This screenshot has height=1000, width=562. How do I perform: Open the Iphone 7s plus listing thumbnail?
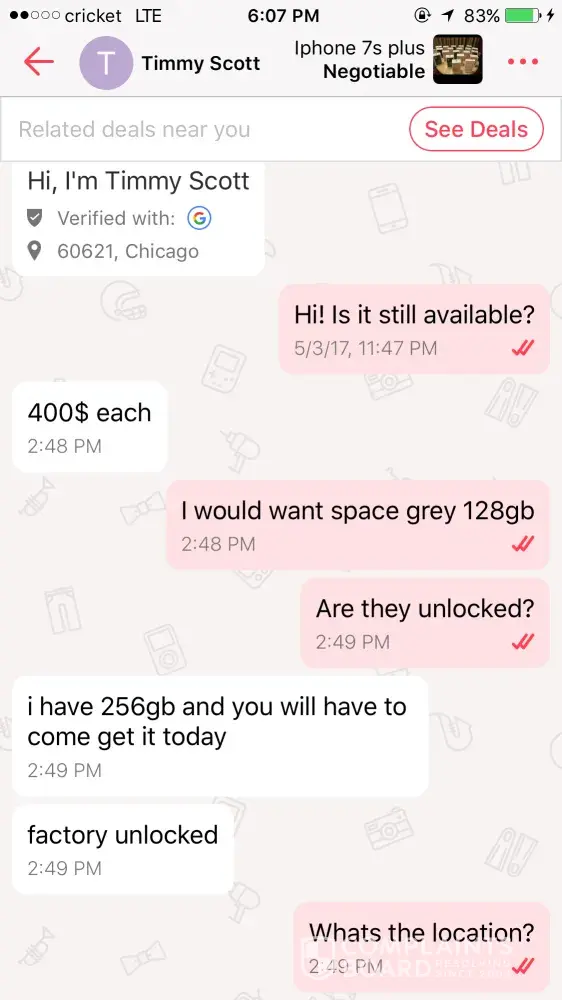(457, 59)
